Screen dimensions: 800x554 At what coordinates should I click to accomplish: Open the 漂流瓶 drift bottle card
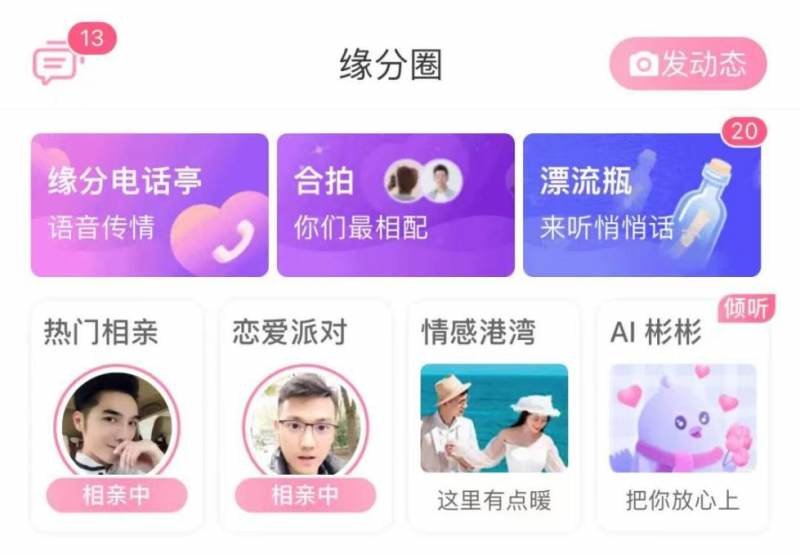pyautogui.click(x=641, y=205)
